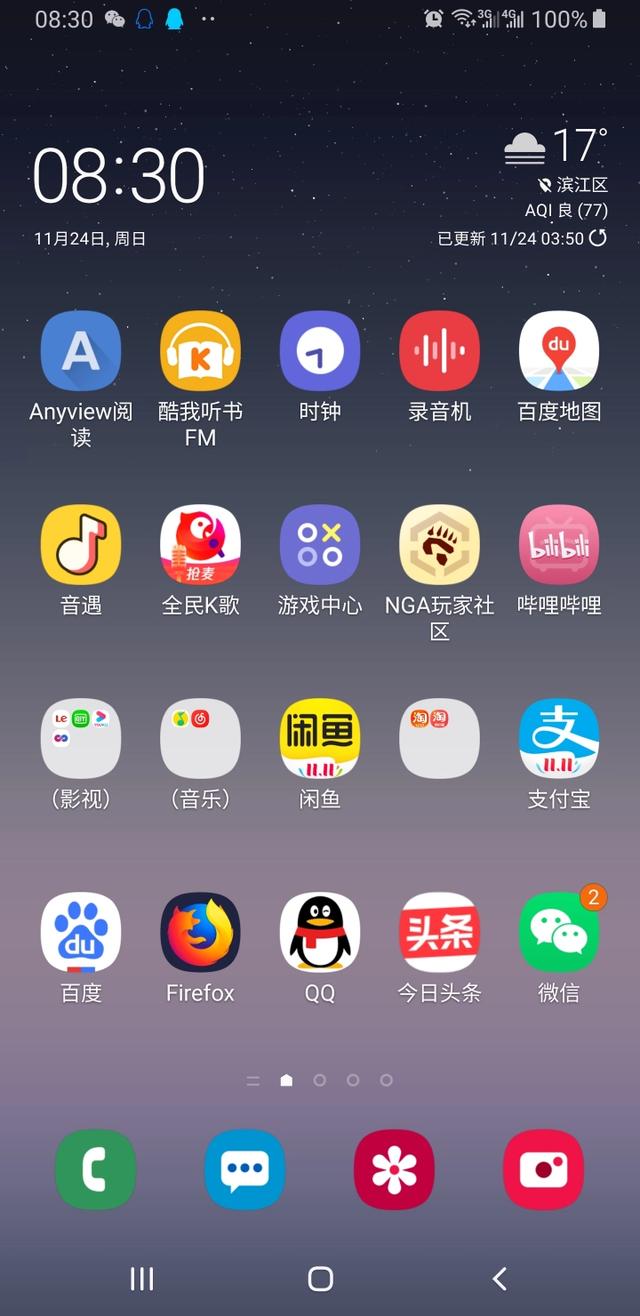Launch the Firefox browser
The image size is (640, 1316).
point(200,933)
